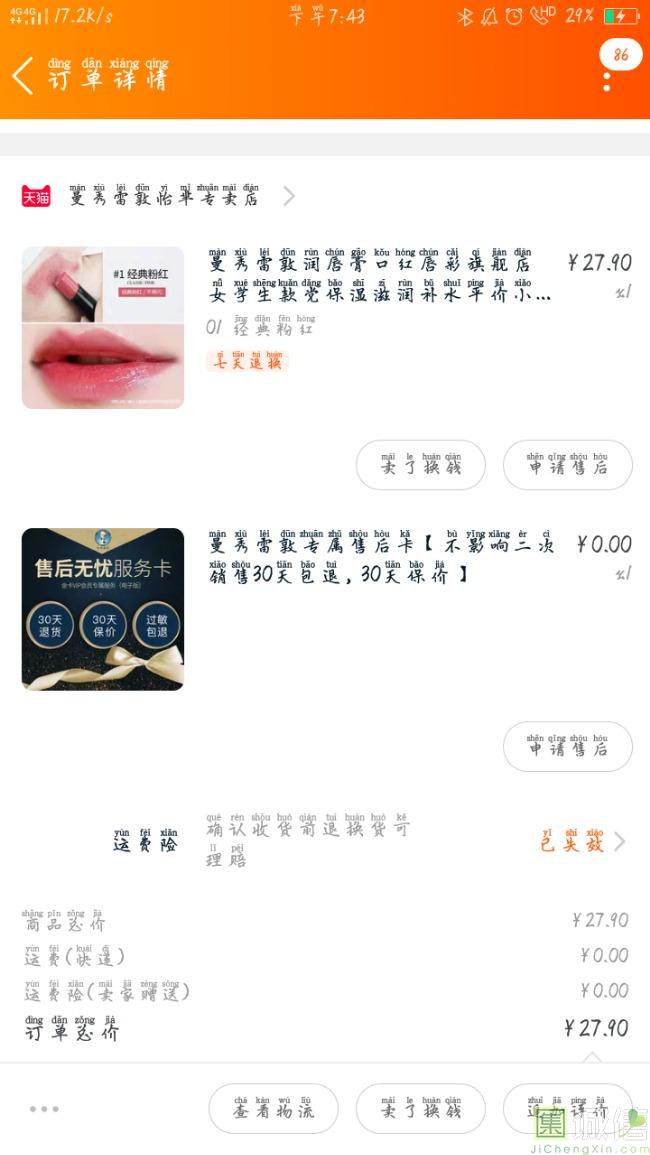Tap 卖了换钱 under the lipstick item
The width and height of the screenshot is (650, 1155).
click(421, 466)
